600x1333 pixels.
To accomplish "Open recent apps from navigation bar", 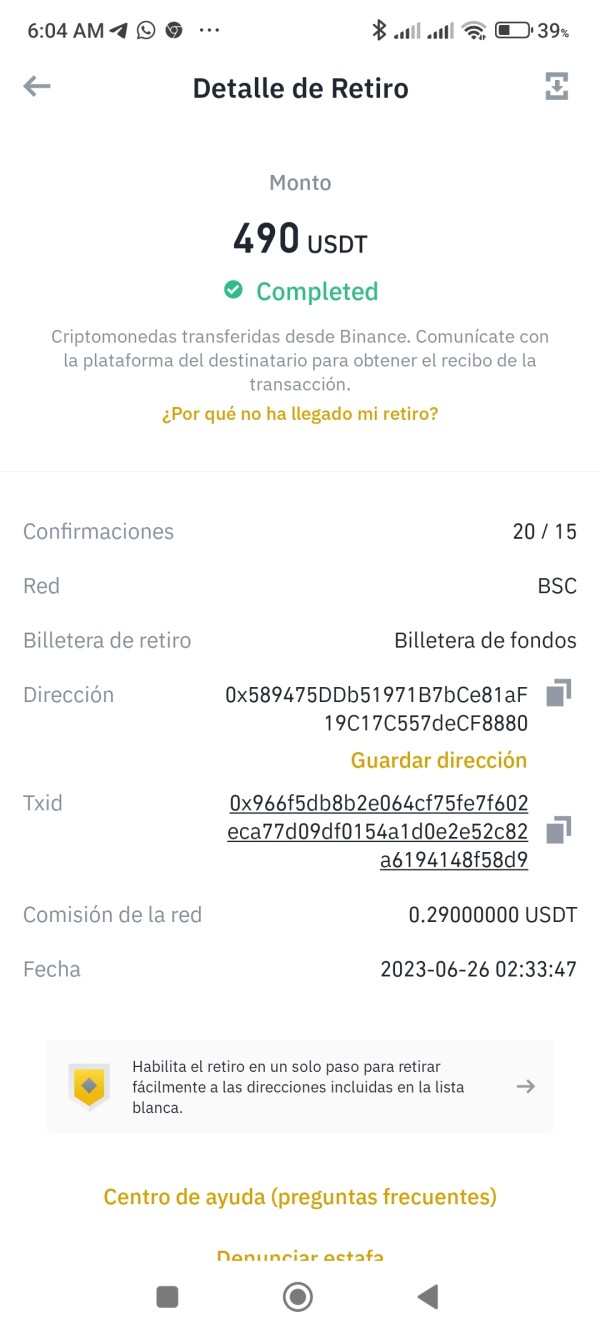I will [x=168, y=1297].
